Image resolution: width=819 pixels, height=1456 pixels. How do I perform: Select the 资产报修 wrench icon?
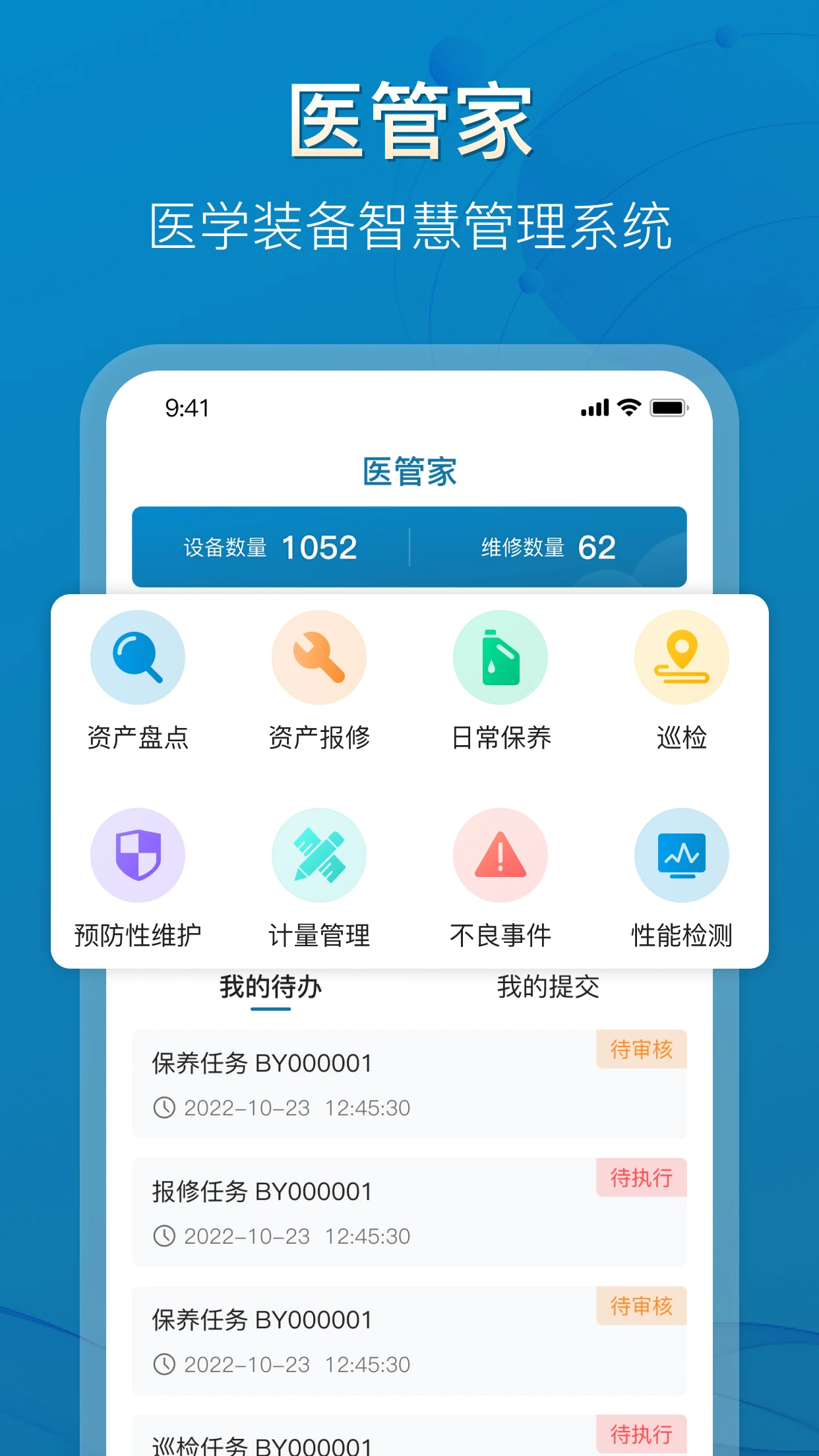[x=318, y=657]
